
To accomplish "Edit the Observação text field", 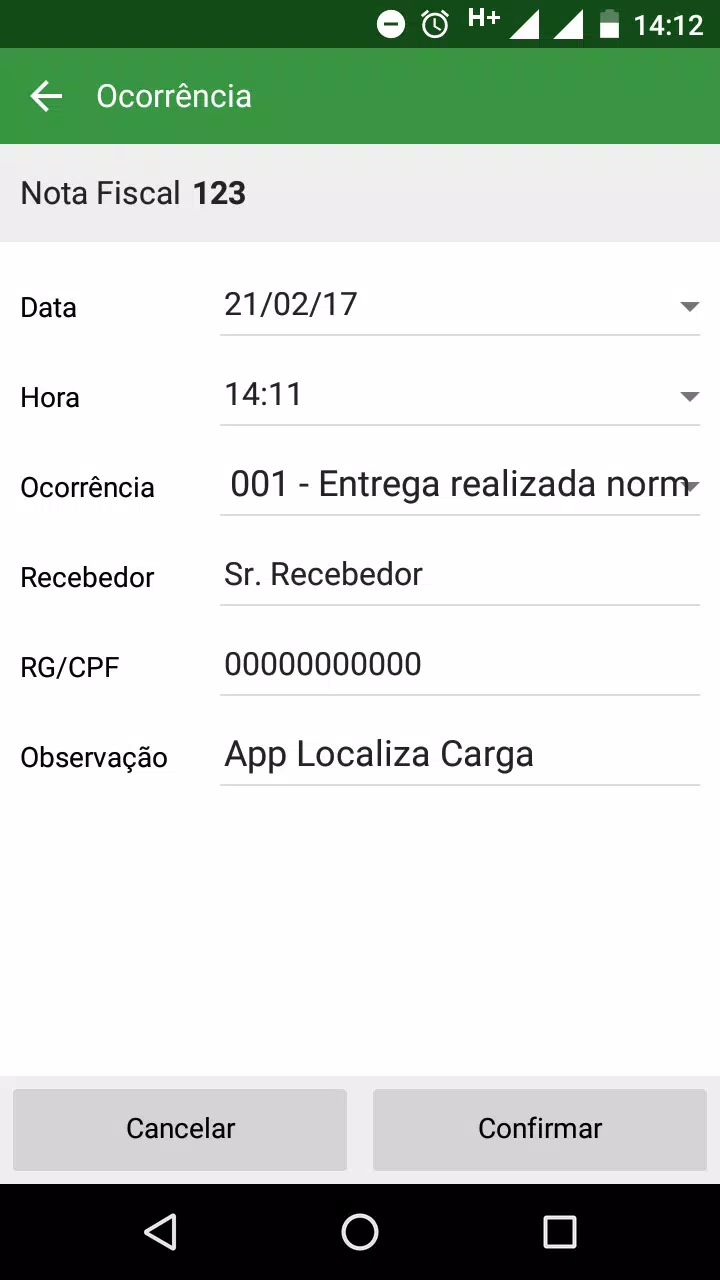I will (460, 755).
